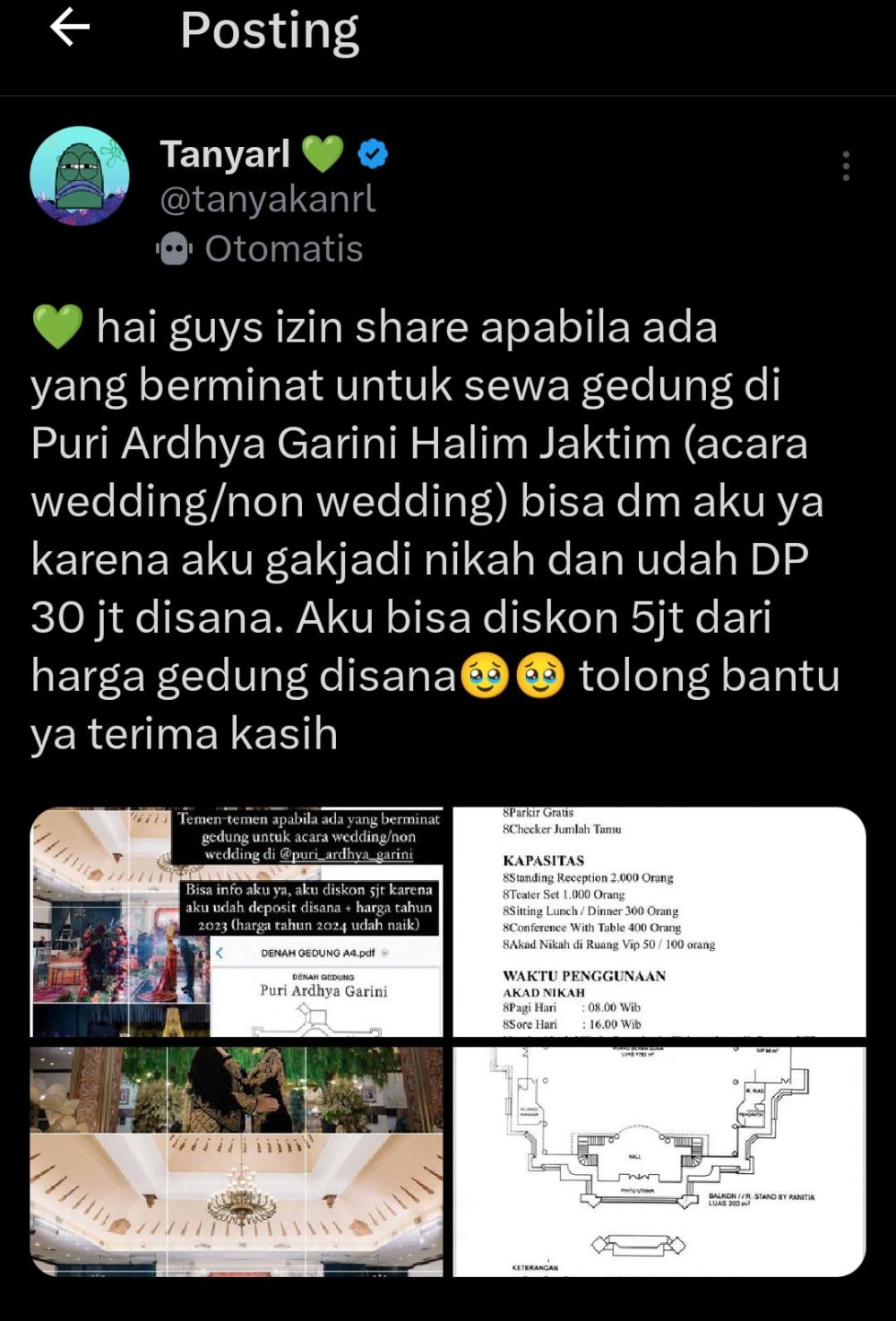Click the Tanyarl display name
This screenshot has height=1321, width=896.
point(224,154)
